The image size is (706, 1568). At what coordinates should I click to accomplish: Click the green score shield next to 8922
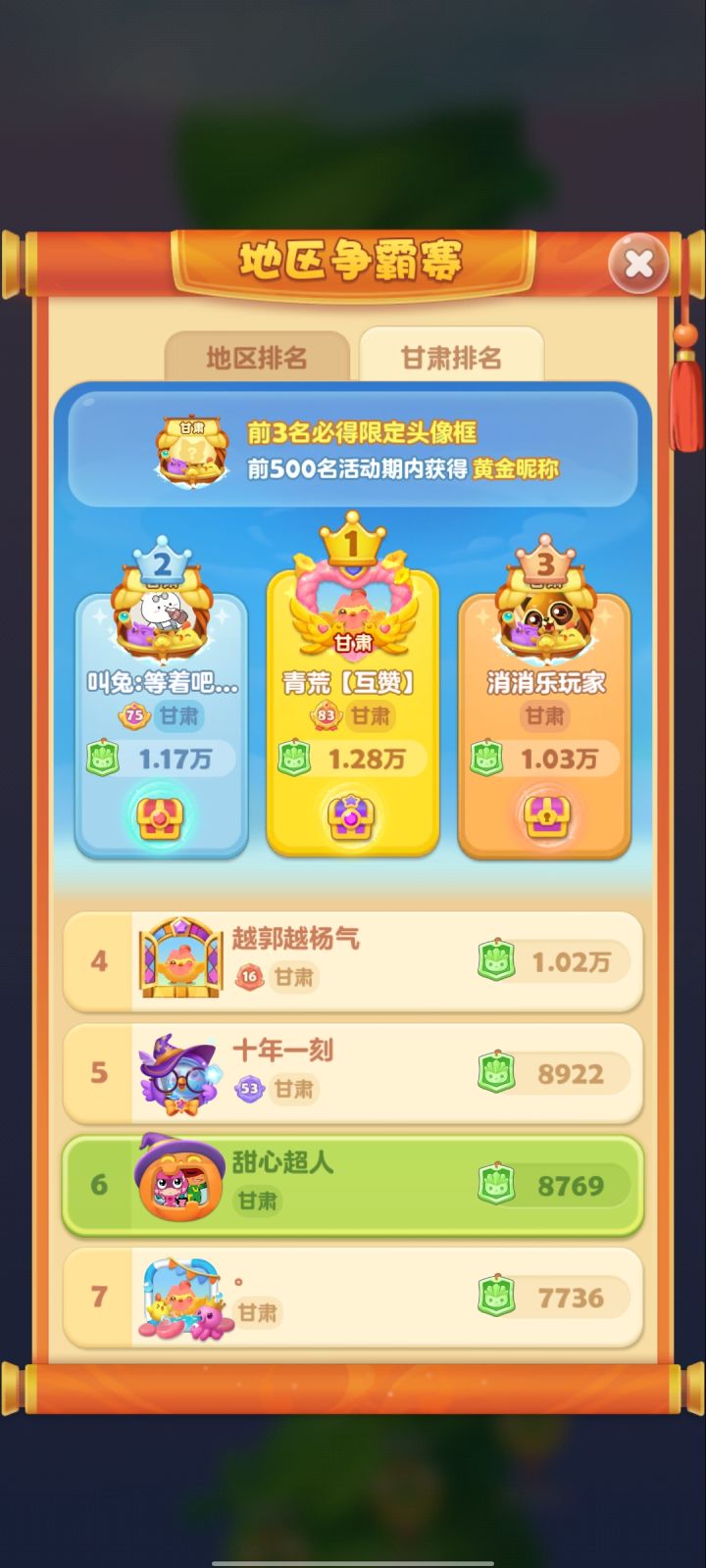coord(494,1075)
